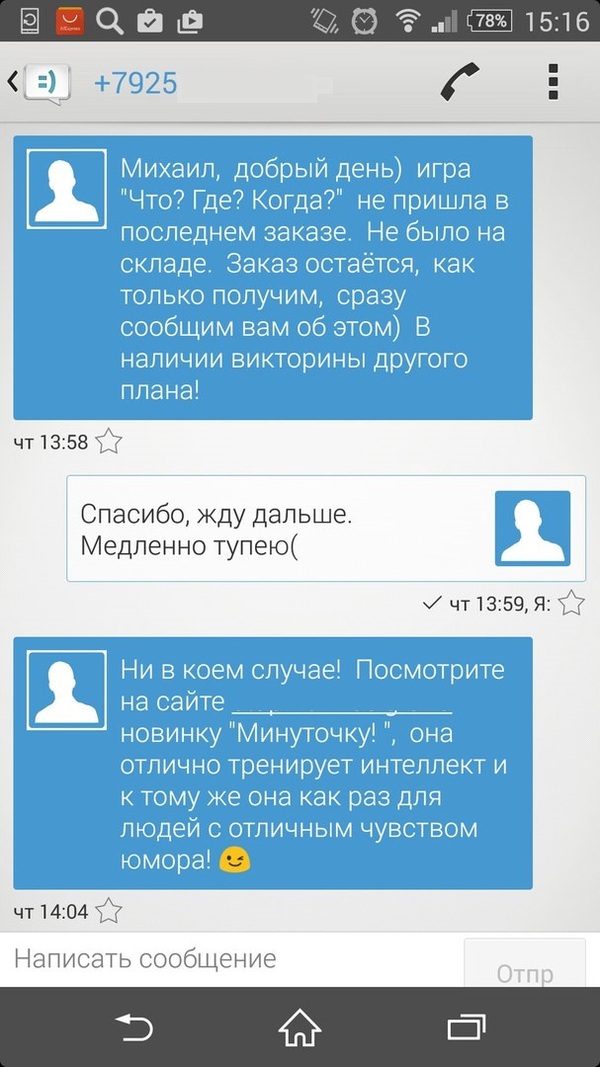The image size is (600, 1067).
Task: Open the overflow menu
Action: pos(553,82)
